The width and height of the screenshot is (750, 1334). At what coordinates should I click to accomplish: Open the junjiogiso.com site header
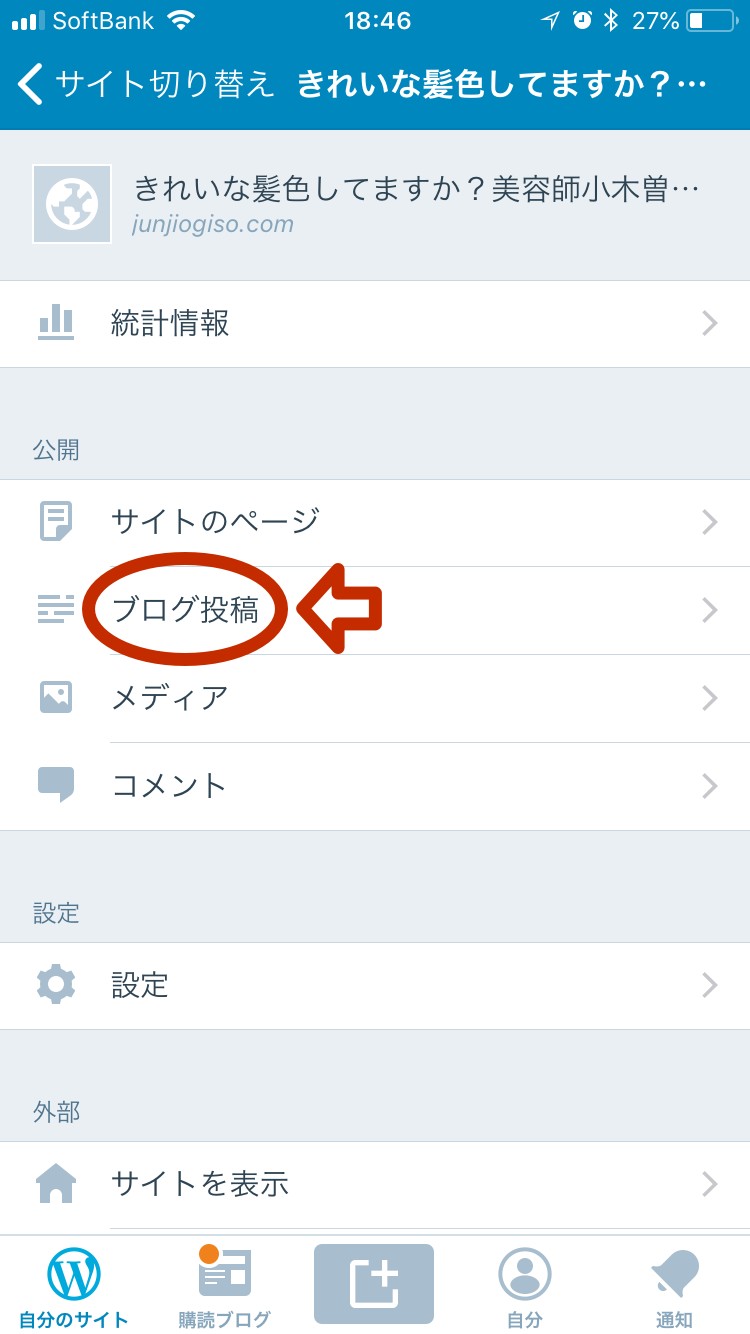click(375, 204)
